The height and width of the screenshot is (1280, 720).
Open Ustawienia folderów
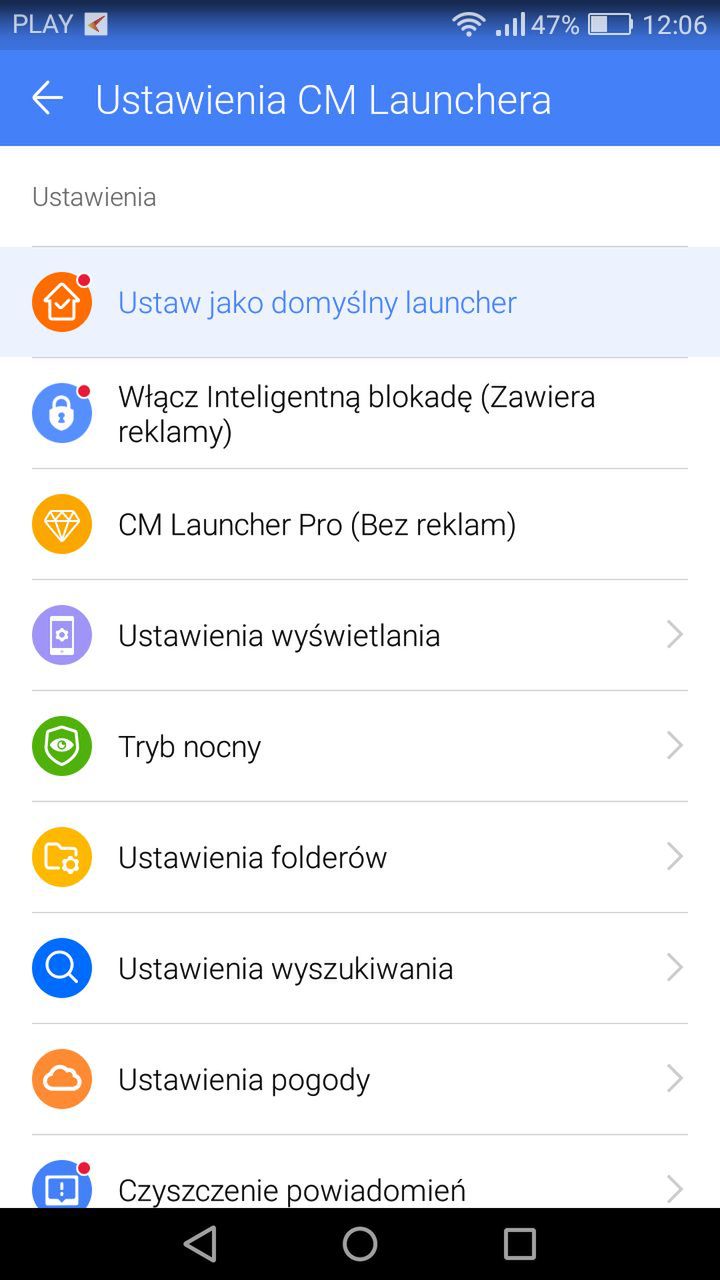pos(360,857)
